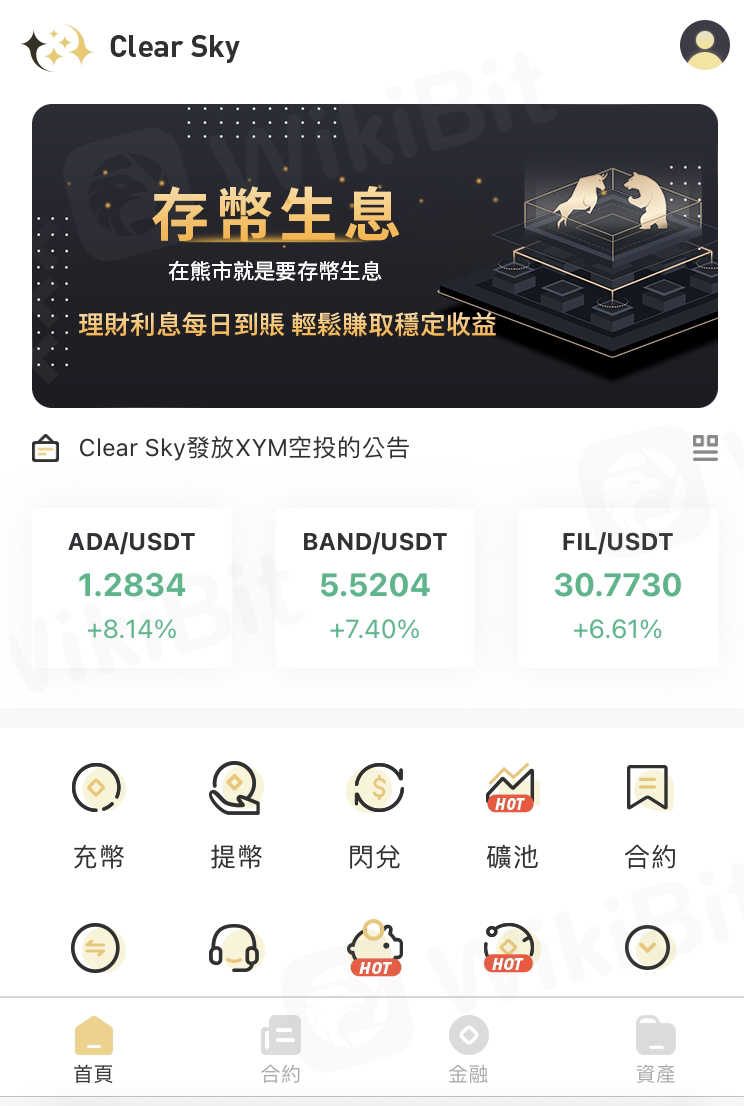Tap the piggy bank HOT icon

click(x=374, y=947)
